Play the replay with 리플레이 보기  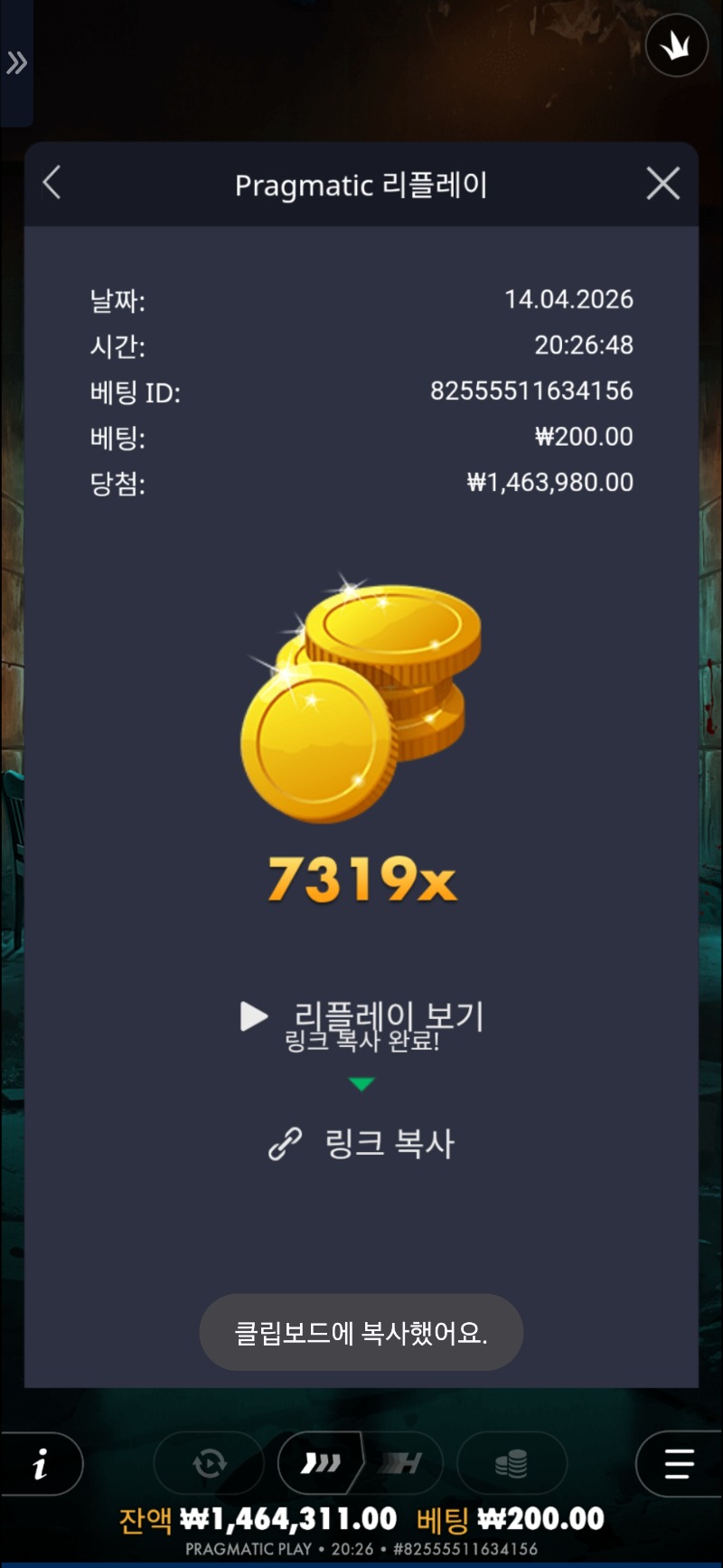[361, 1016]
